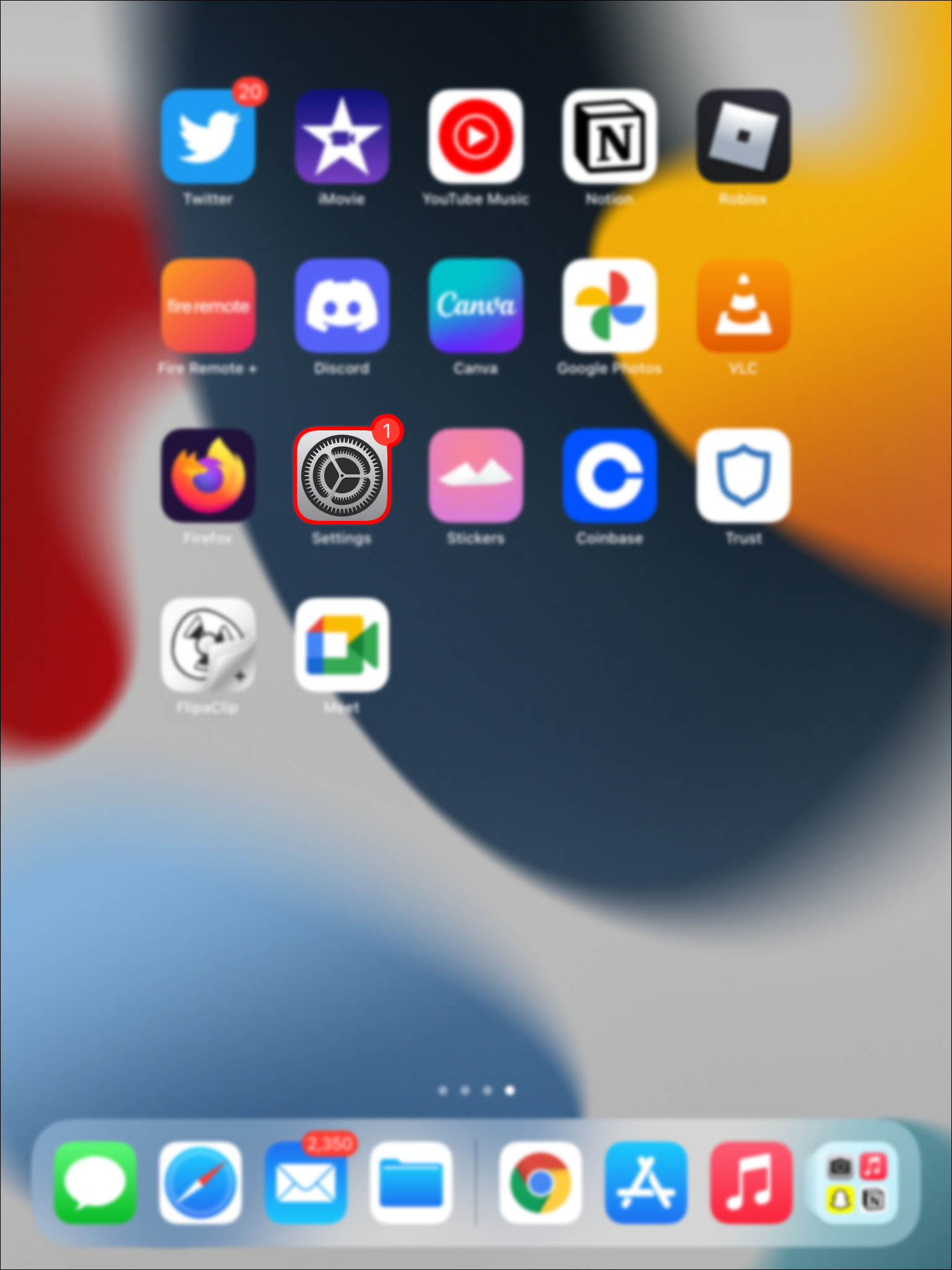Launch Roblox
This screenshot has width=952, height=1270.
[743, 136]
